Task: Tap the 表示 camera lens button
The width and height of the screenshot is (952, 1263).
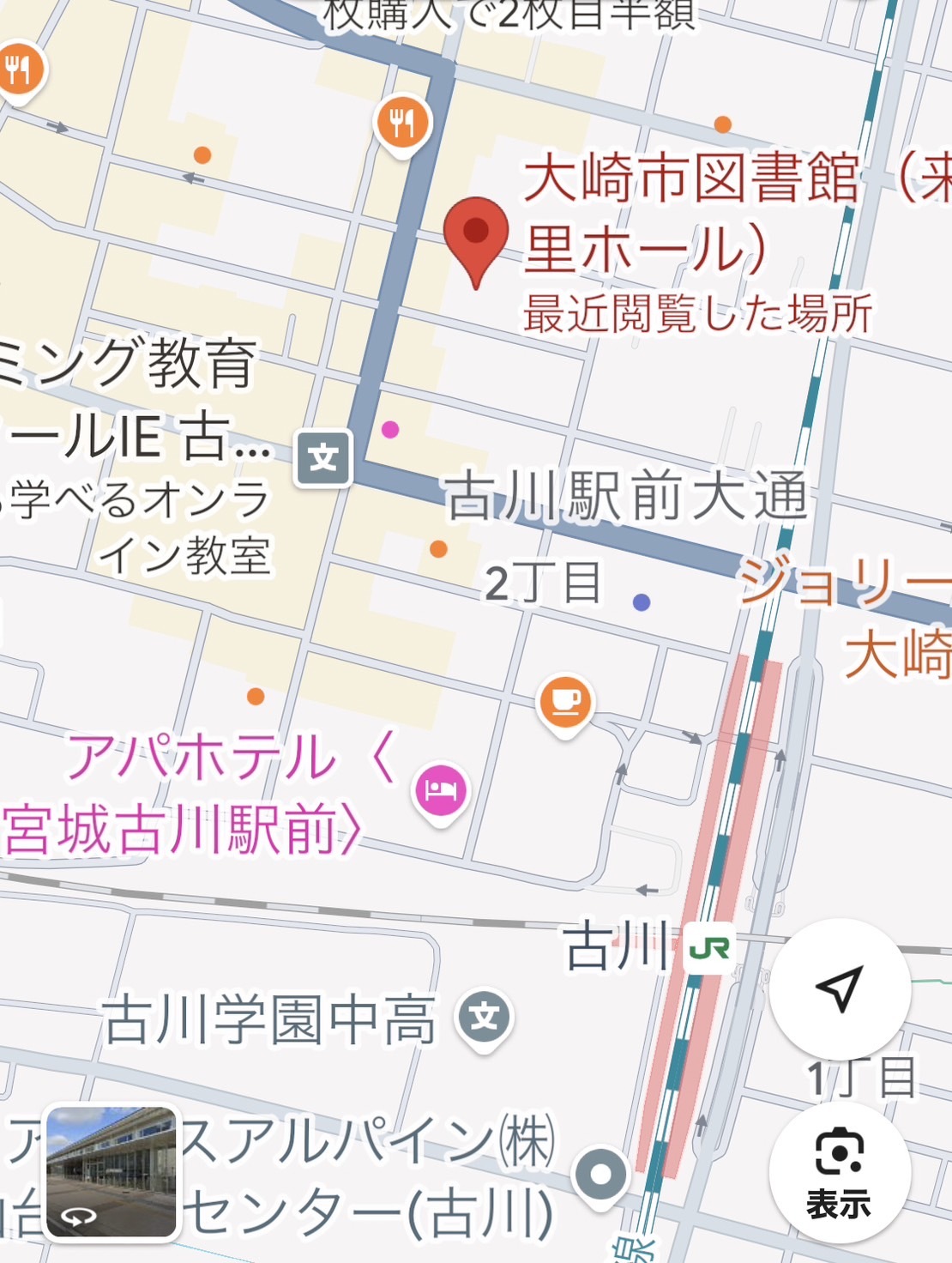Action: coord(839,1172)
